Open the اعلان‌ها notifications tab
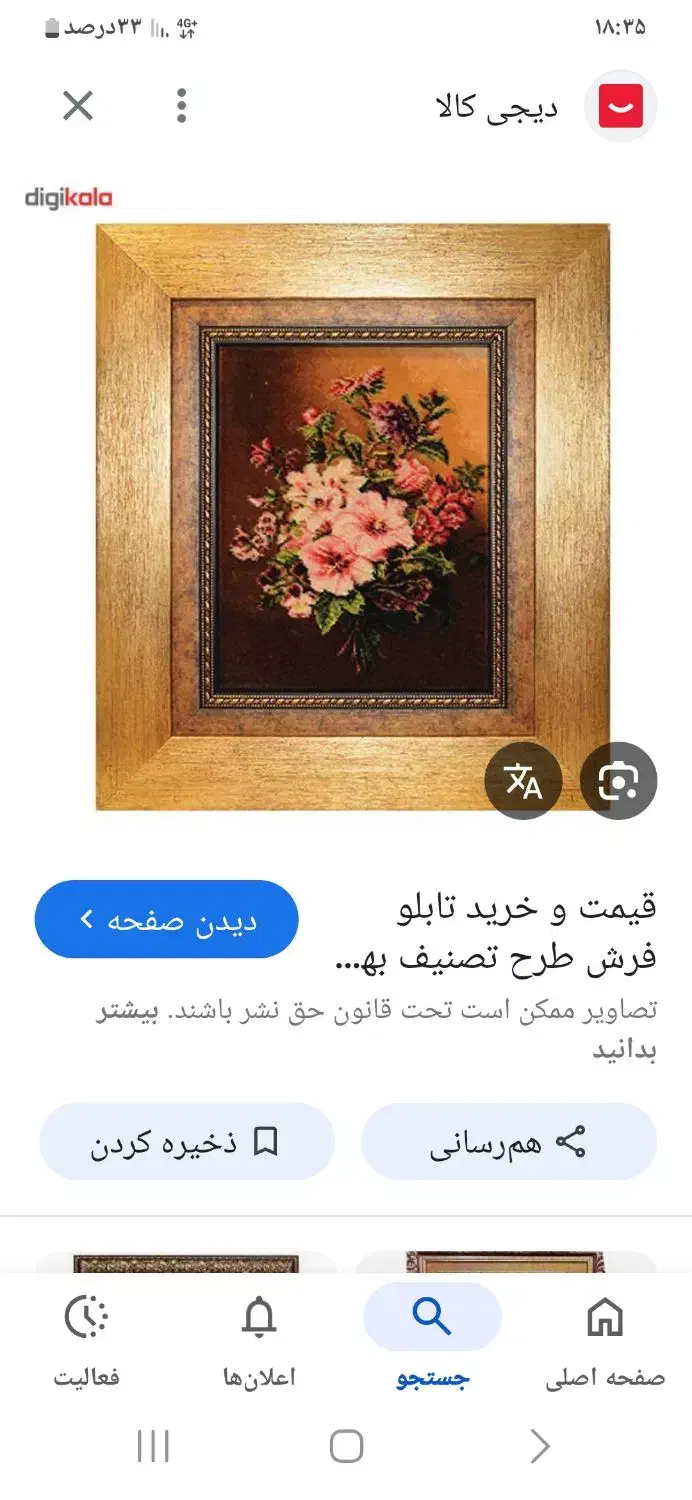 point(259,1340)
